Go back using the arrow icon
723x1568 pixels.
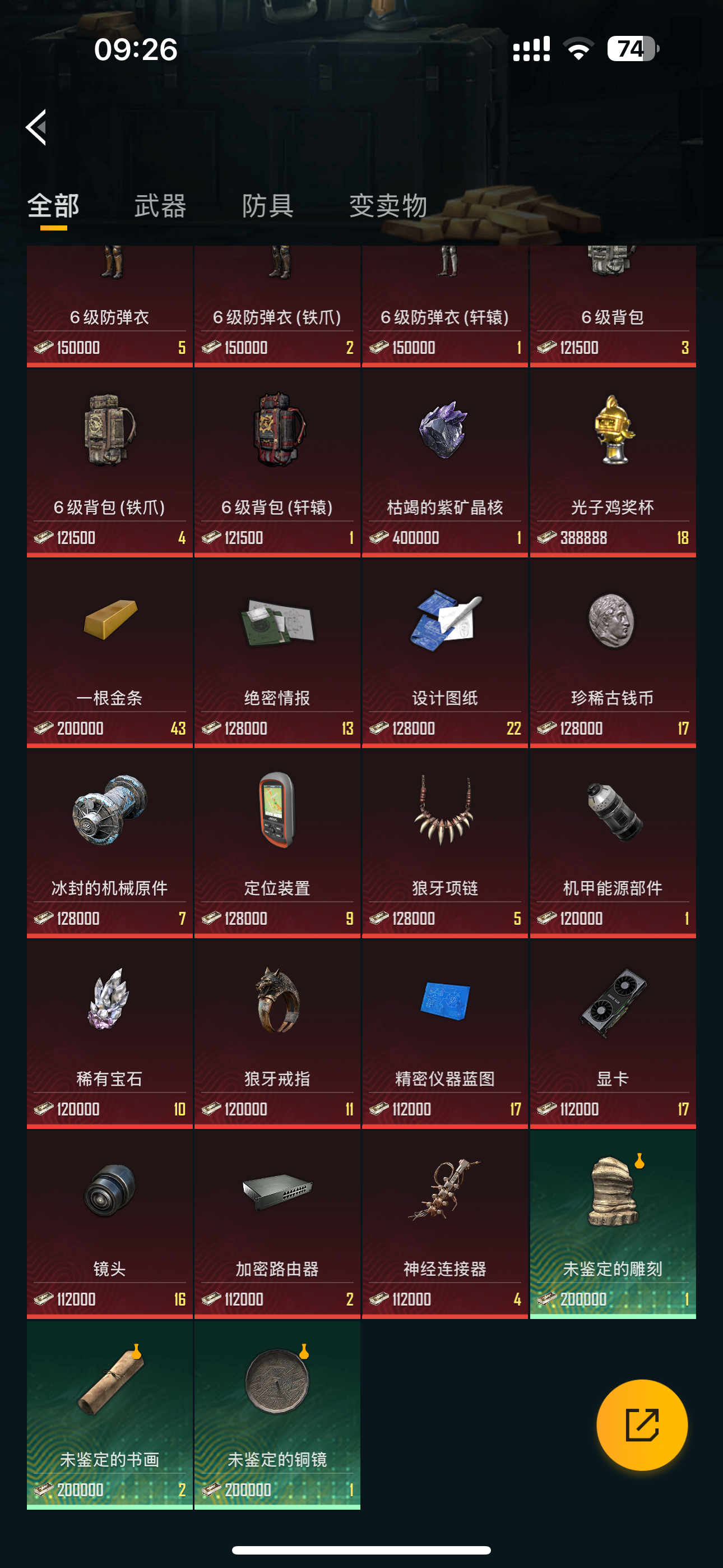point(36,127)
